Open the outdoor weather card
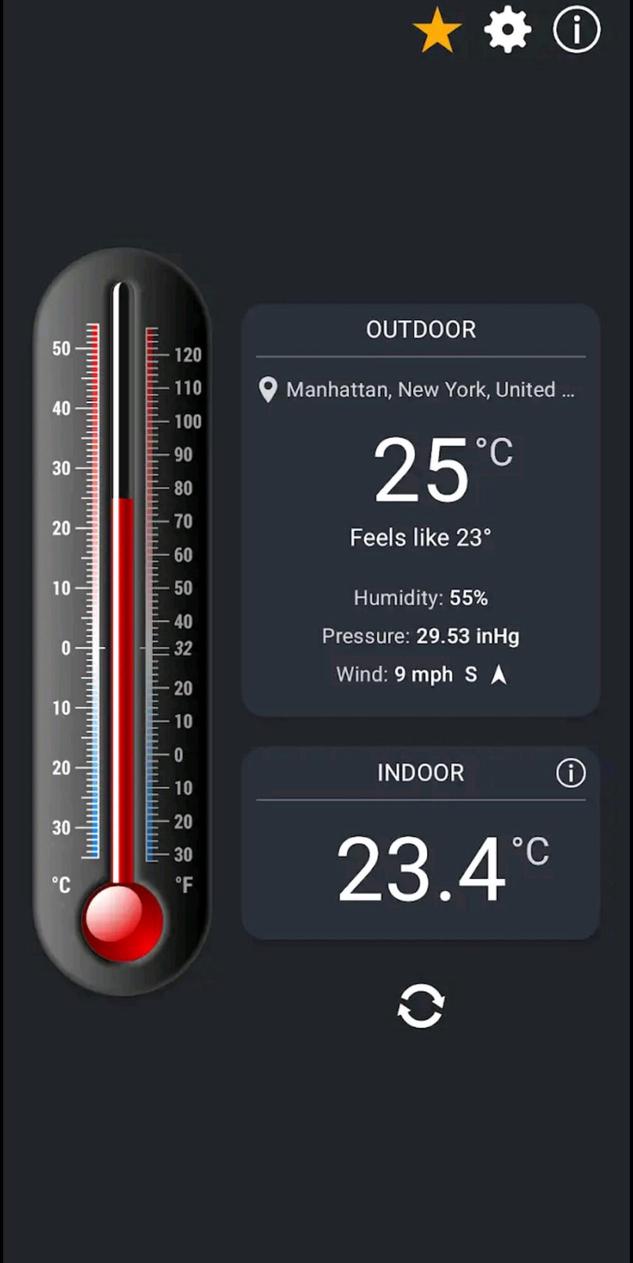 pyautogui.click(x=420, y=510)
